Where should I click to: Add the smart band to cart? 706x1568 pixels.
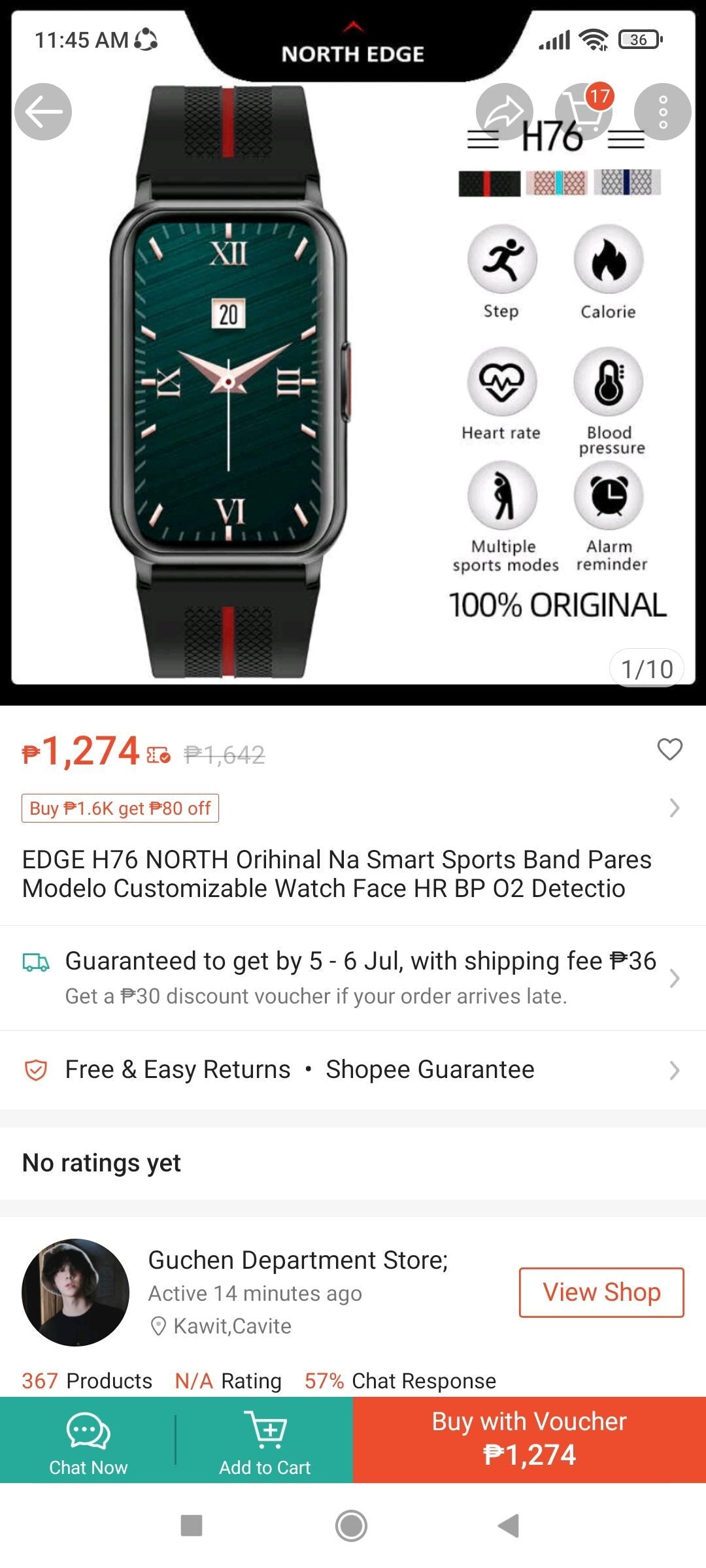265,1440
